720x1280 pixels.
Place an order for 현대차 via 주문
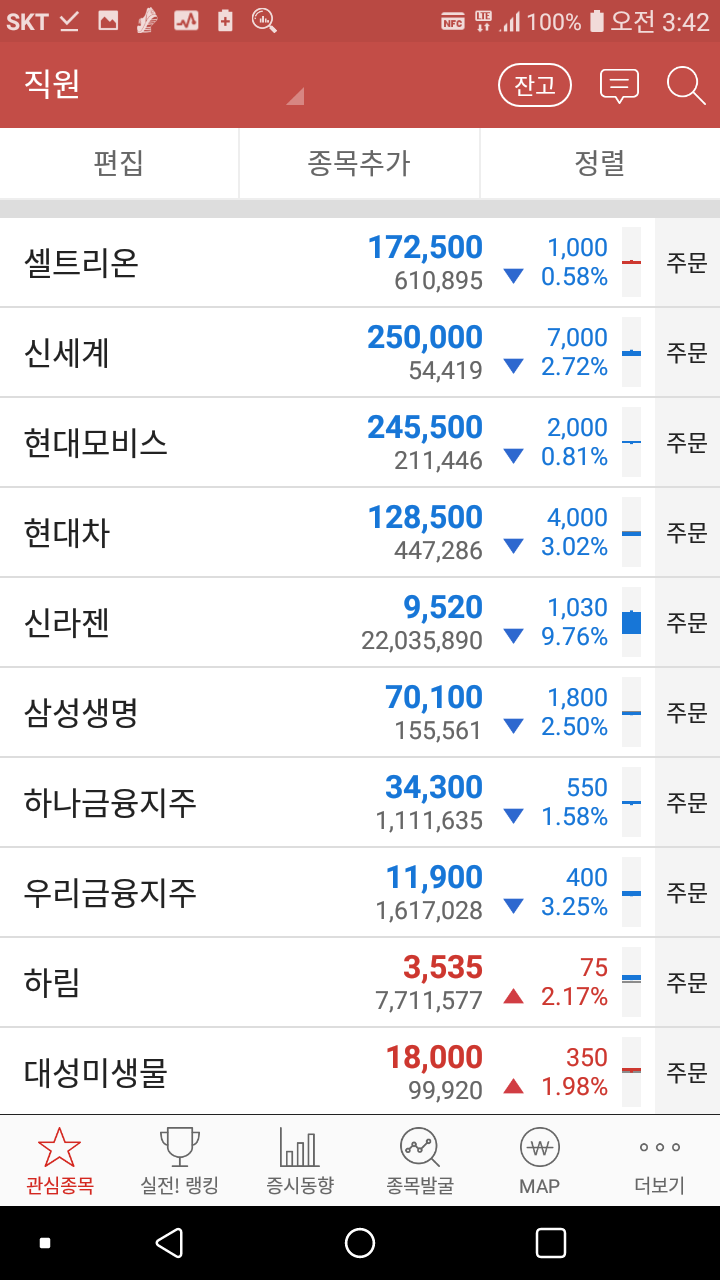[x=687, y=533]
